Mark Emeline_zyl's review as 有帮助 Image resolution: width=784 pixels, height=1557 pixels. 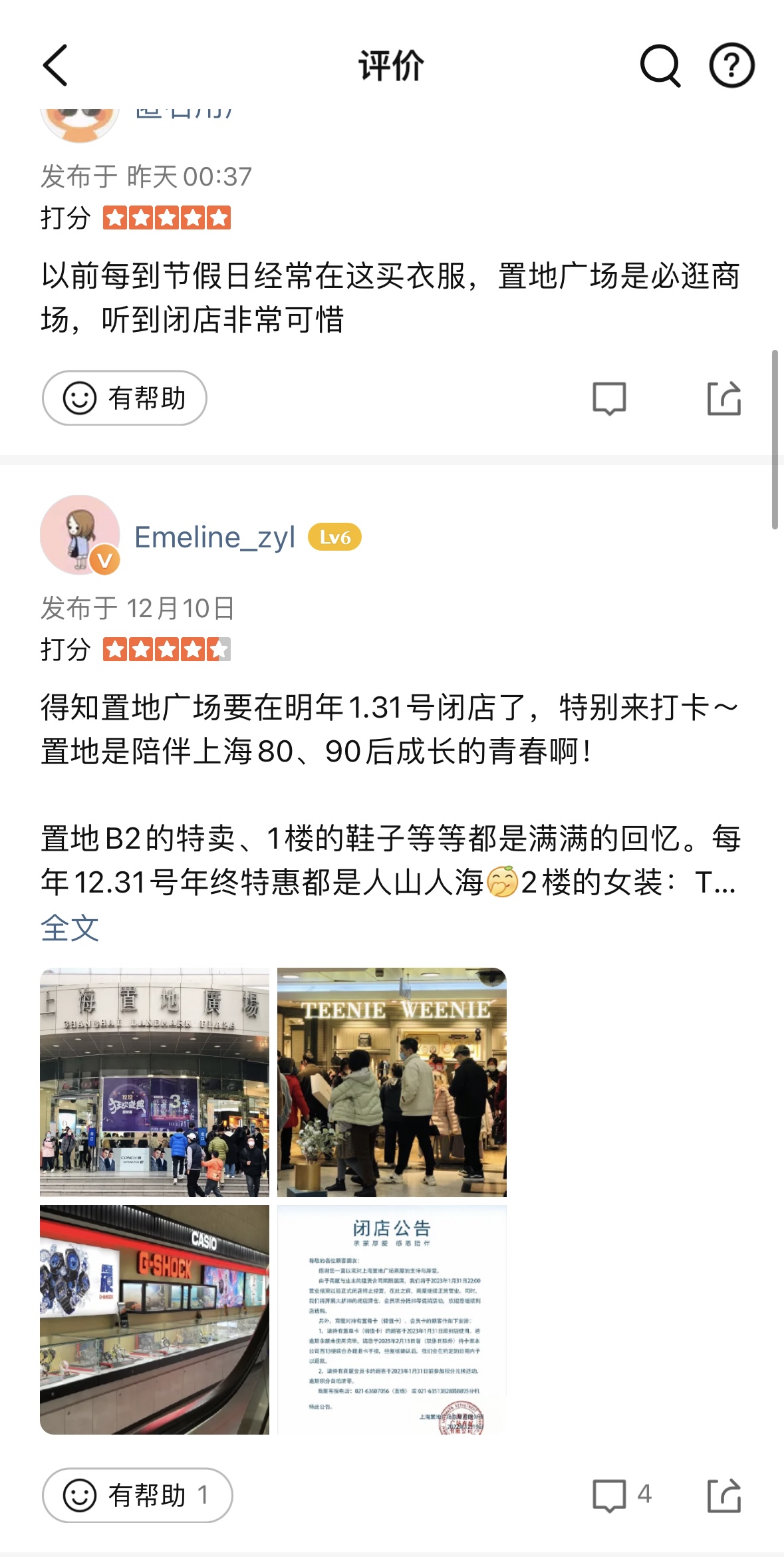[137, 1495]
